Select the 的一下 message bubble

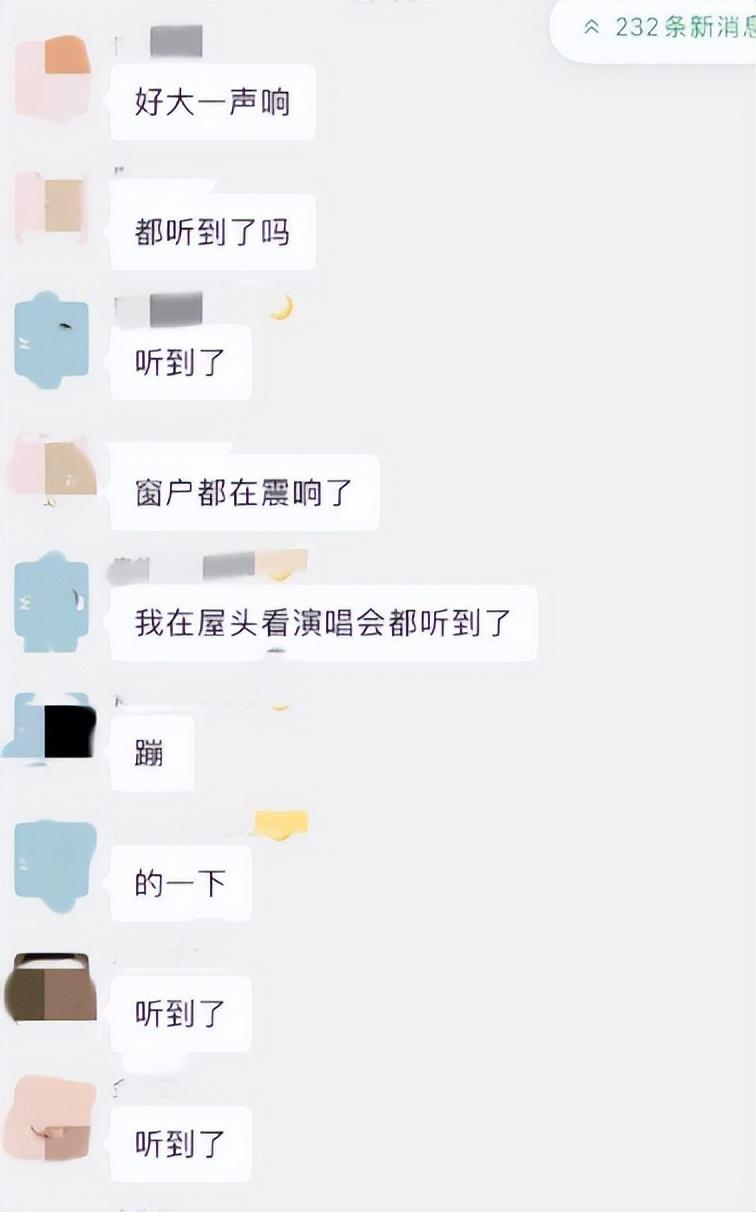pyautogui.click(x=180, y=881)
